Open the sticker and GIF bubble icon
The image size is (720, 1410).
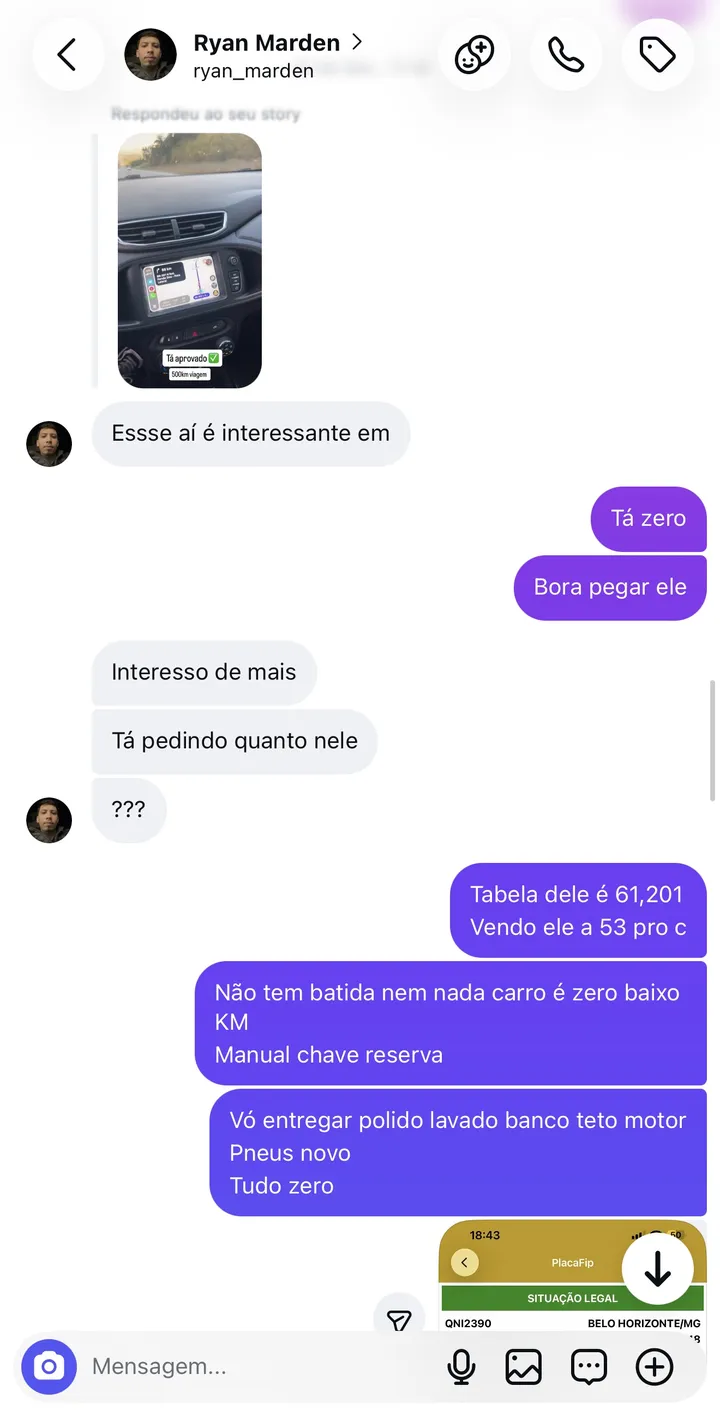(589, 1366)
